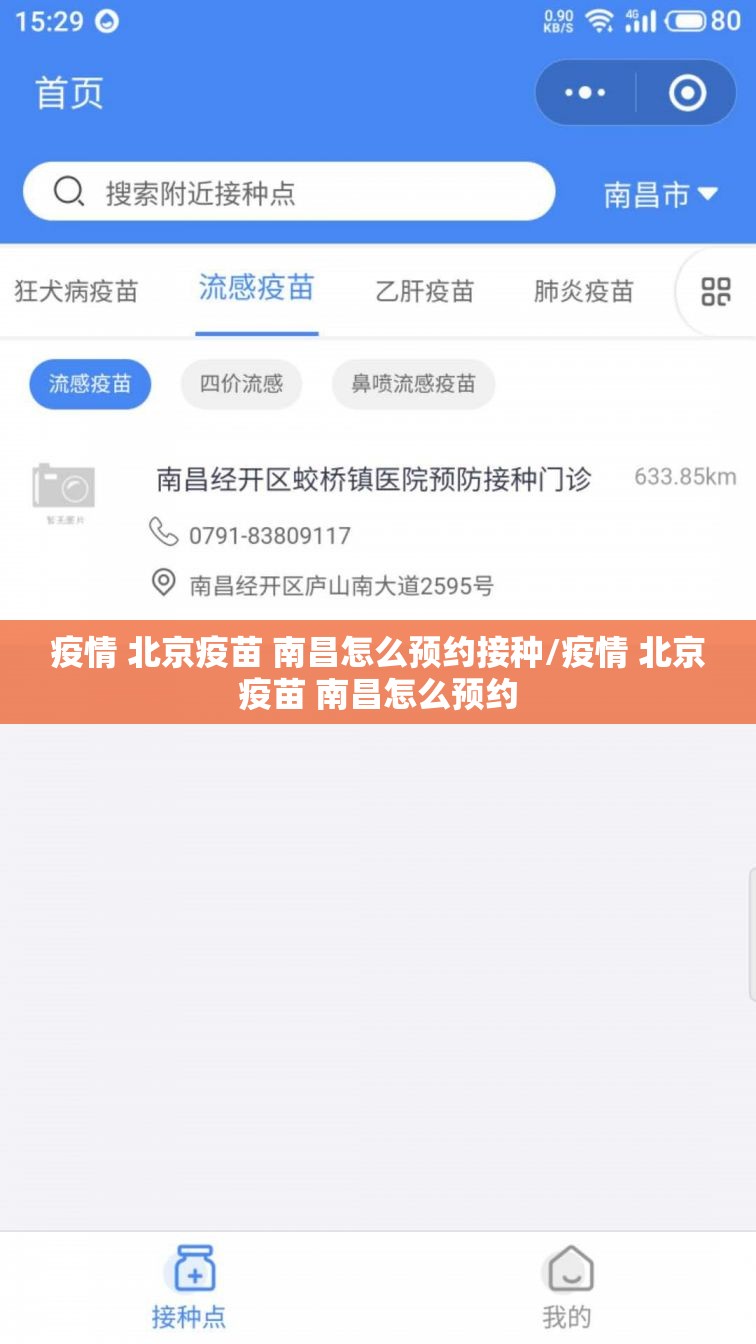Switch to the 我的 bottom tab
Image resolution: width=756 pixels, height=1344 pixels.
567,1286
